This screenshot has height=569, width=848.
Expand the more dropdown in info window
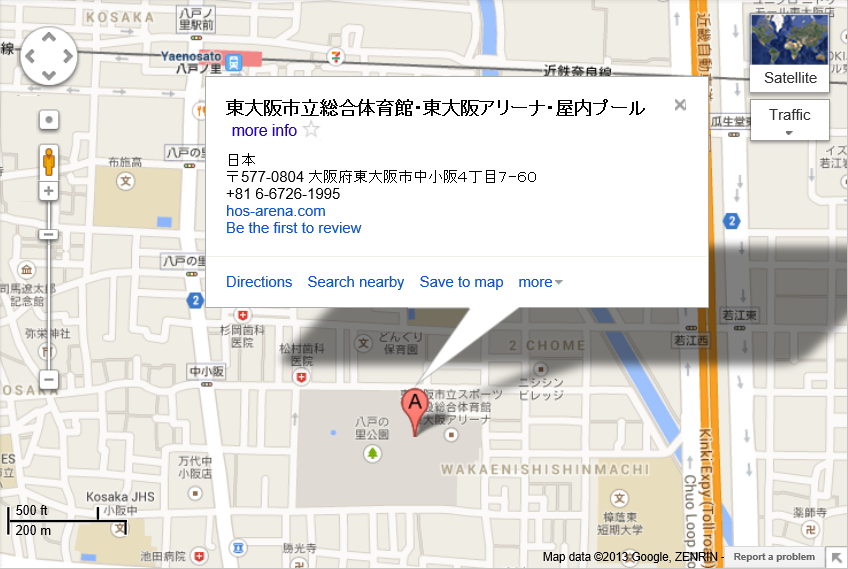coord(540,282)
